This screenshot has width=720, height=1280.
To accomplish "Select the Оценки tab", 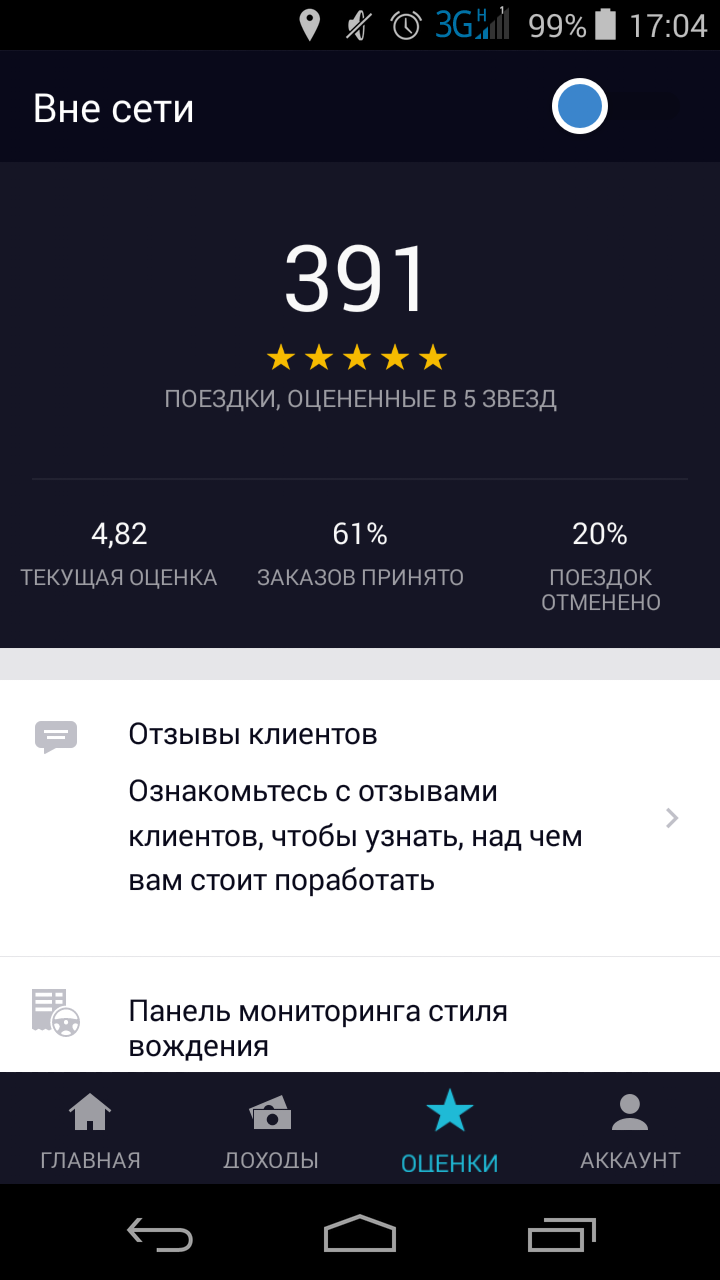I will pyautogui.click(x=450, y=1131).
